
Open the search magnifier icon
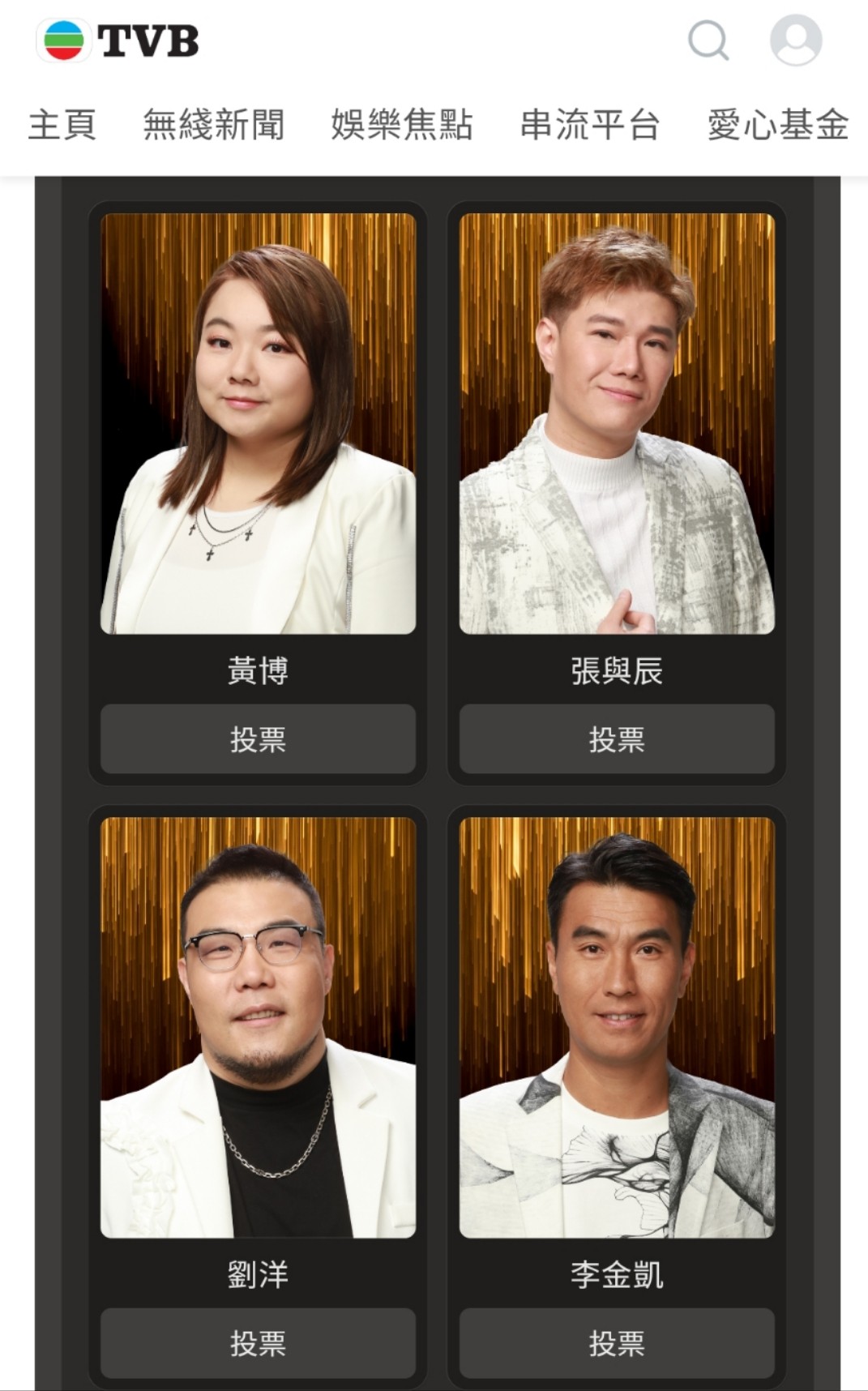coord(708,41)
